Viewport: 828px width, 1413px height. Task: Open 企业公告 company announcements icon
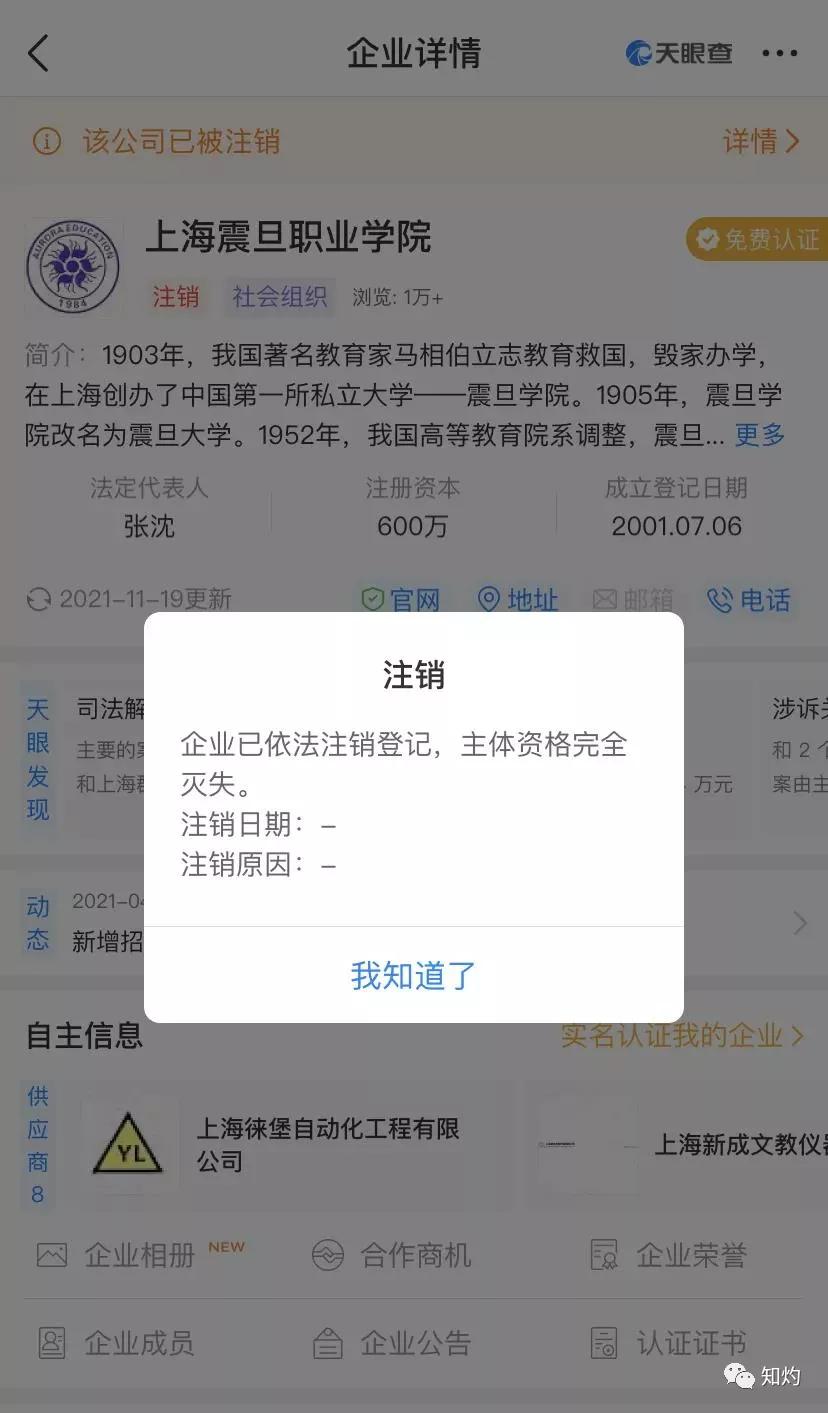(x=325, y=1344)
